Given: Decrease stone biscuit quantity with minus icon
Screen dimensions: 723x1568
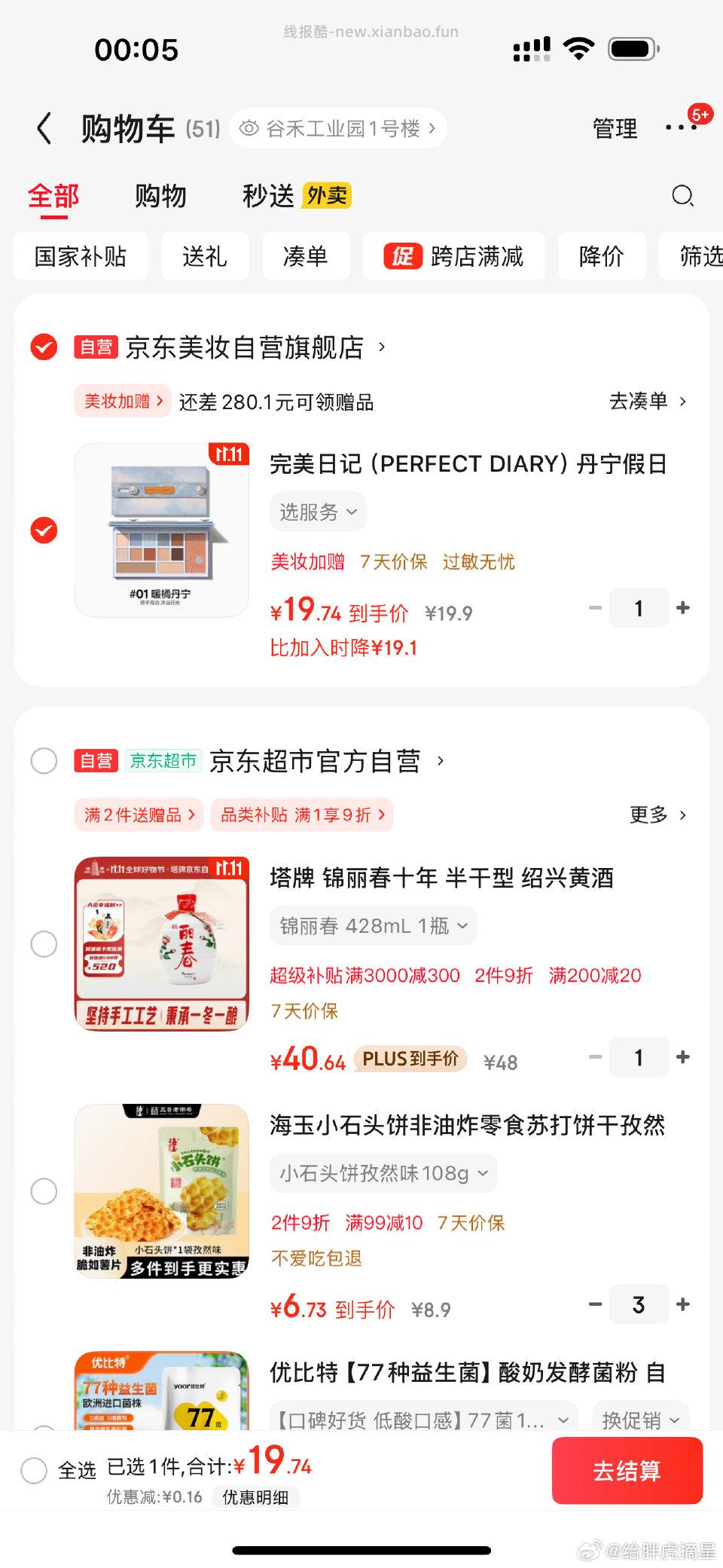Looking at the screenshot, I should point(595,1304).
